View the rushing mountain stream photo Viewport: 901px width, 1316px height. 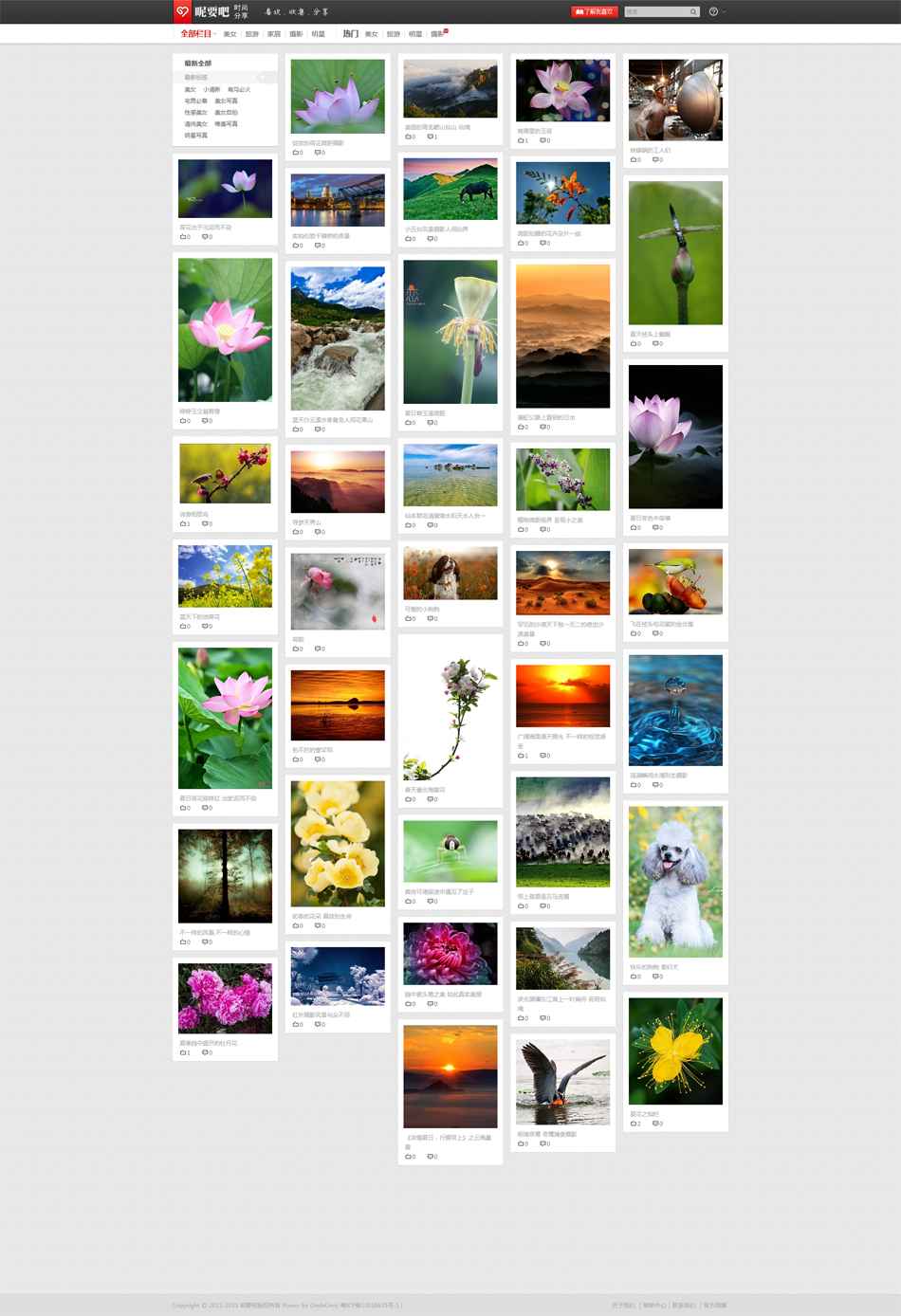pos(338,338)
